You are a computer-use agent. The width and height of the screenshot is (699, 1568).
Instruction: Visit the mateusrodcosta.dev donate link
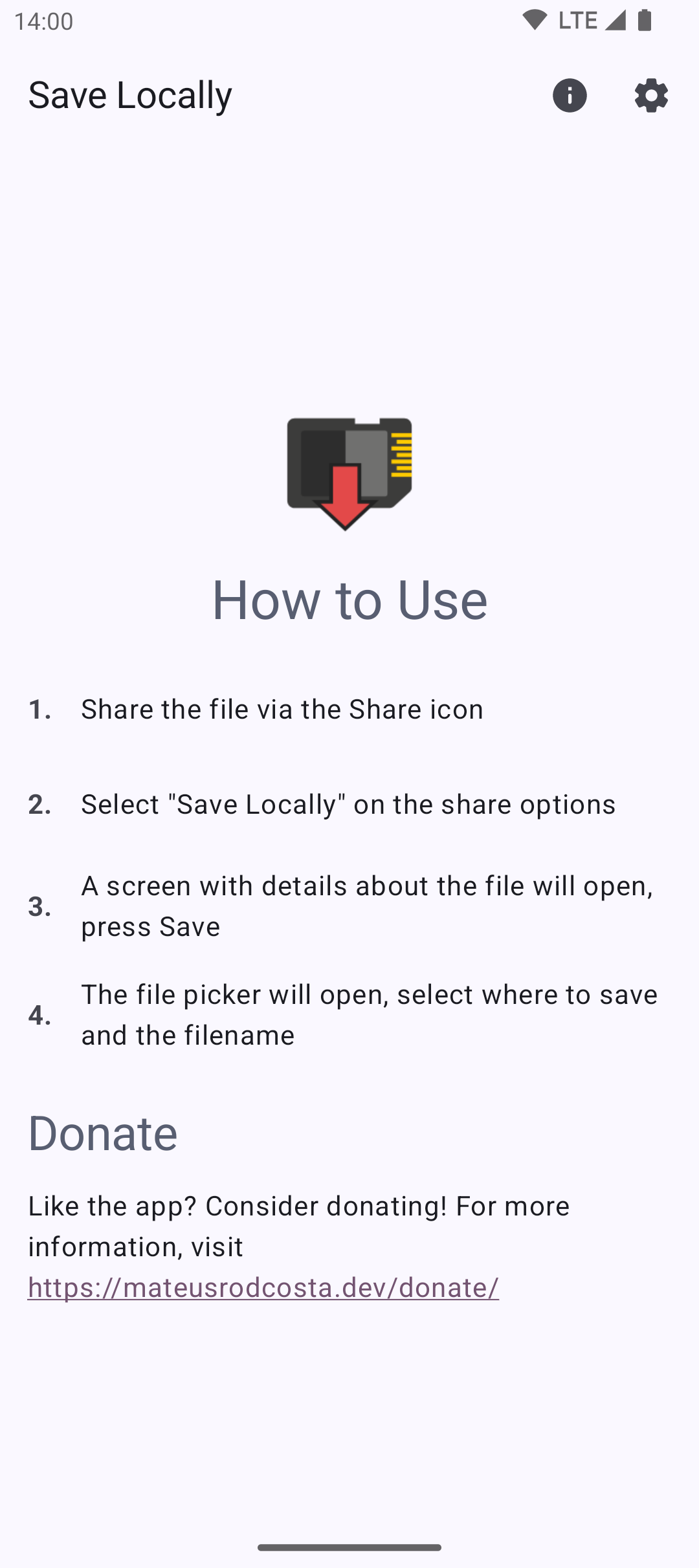click(263, 1287)
